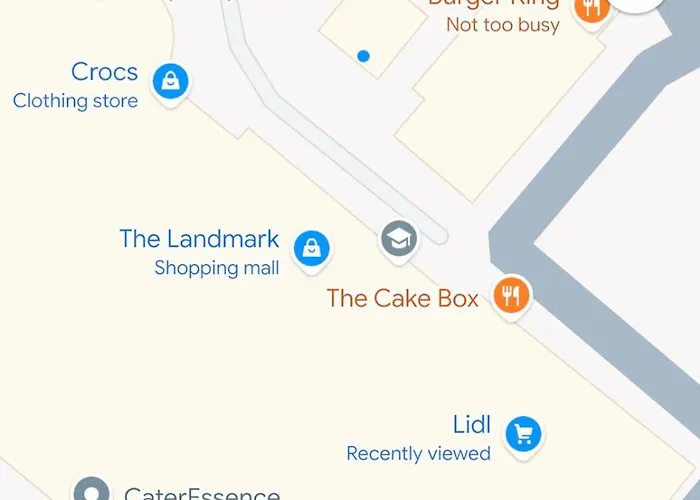Viewport: 700px width, 500px height.
Task: Open the Lidl supermarket pin
Action: 523,435
